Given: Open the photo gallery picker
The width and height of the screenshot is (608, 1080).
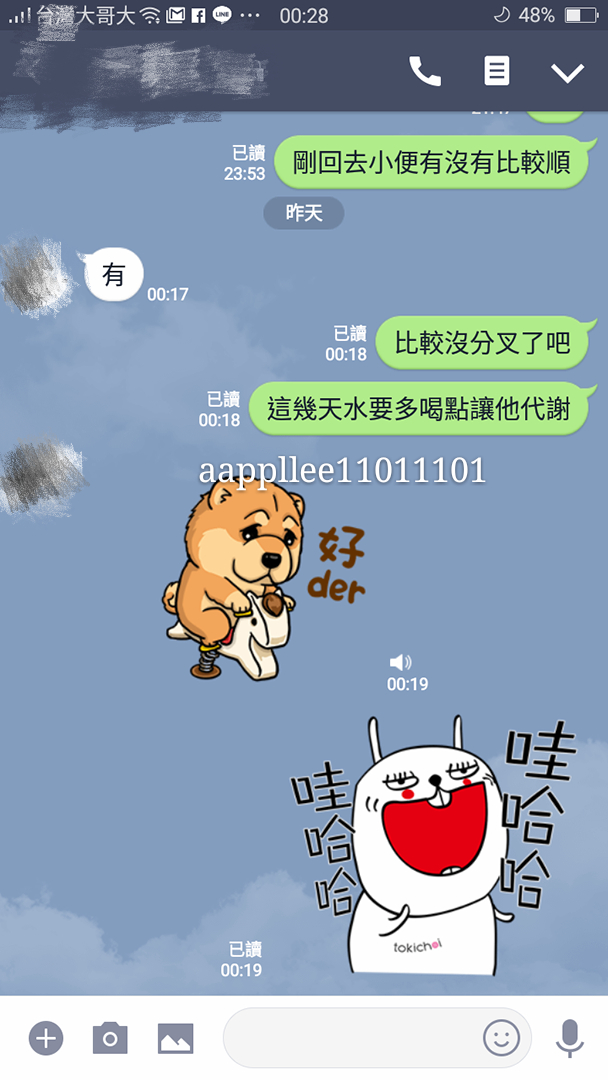Looking at the screenshot, I should (x=176, y=1038).
